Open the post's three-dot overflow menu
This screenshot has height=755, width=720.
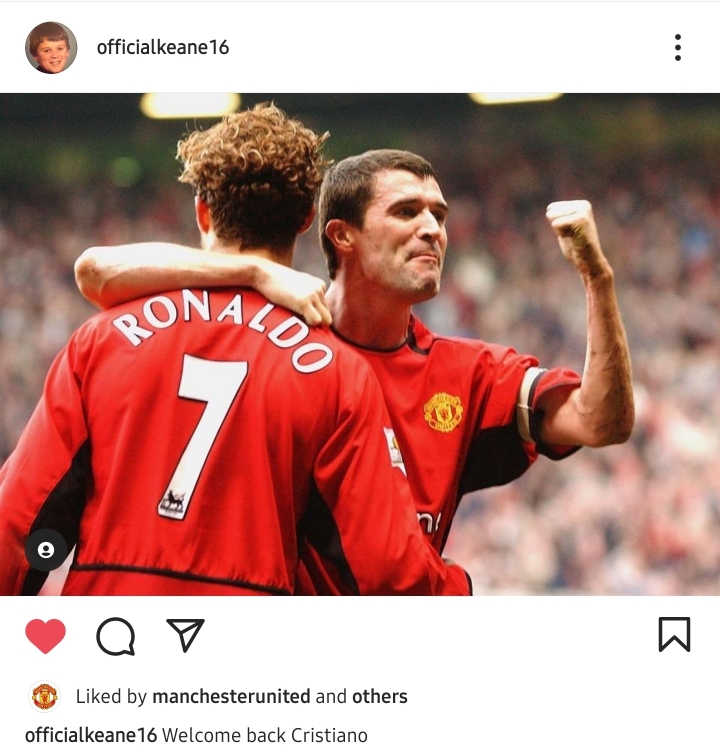click(x=677, y=47)
